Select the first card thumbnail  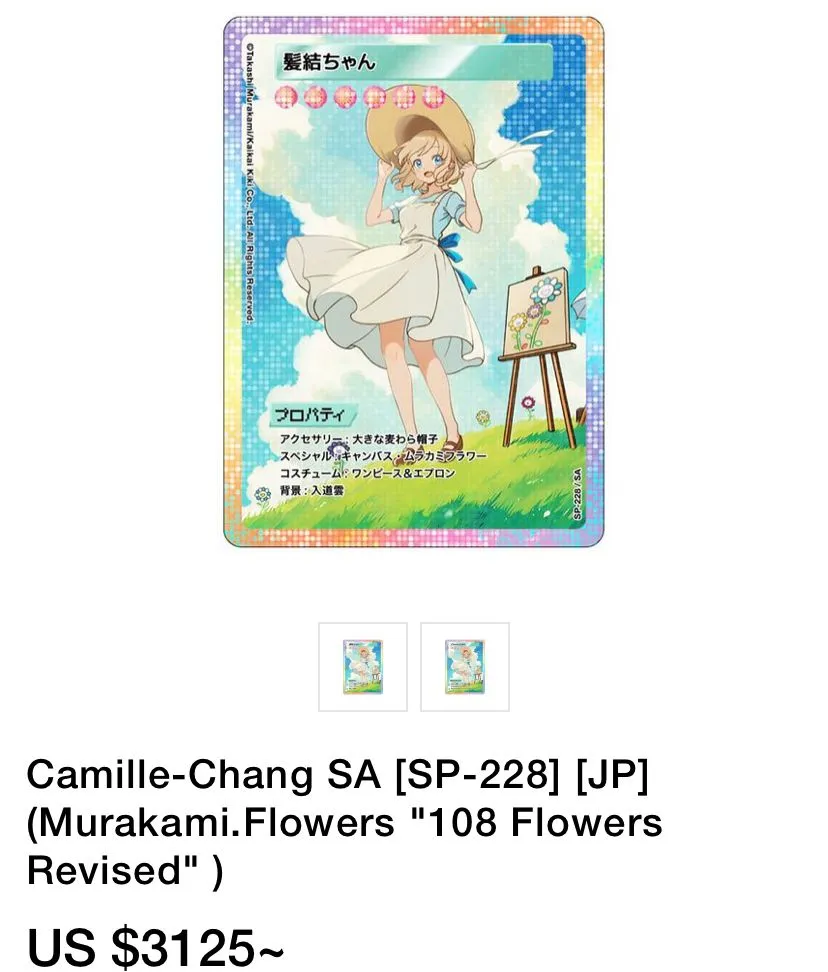pos(363,667)
